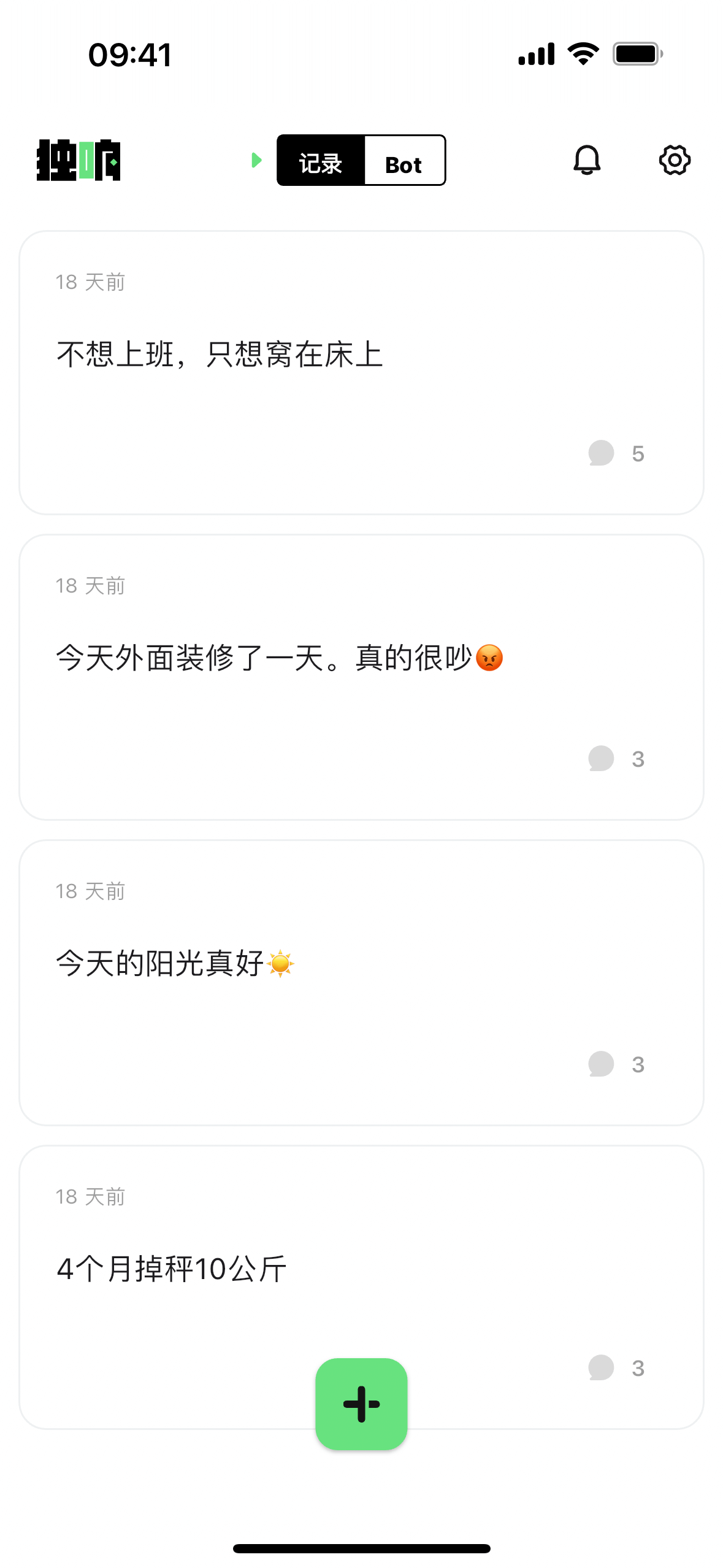
Task: Open the notifications bell
Action: click(x=586, y=161)
